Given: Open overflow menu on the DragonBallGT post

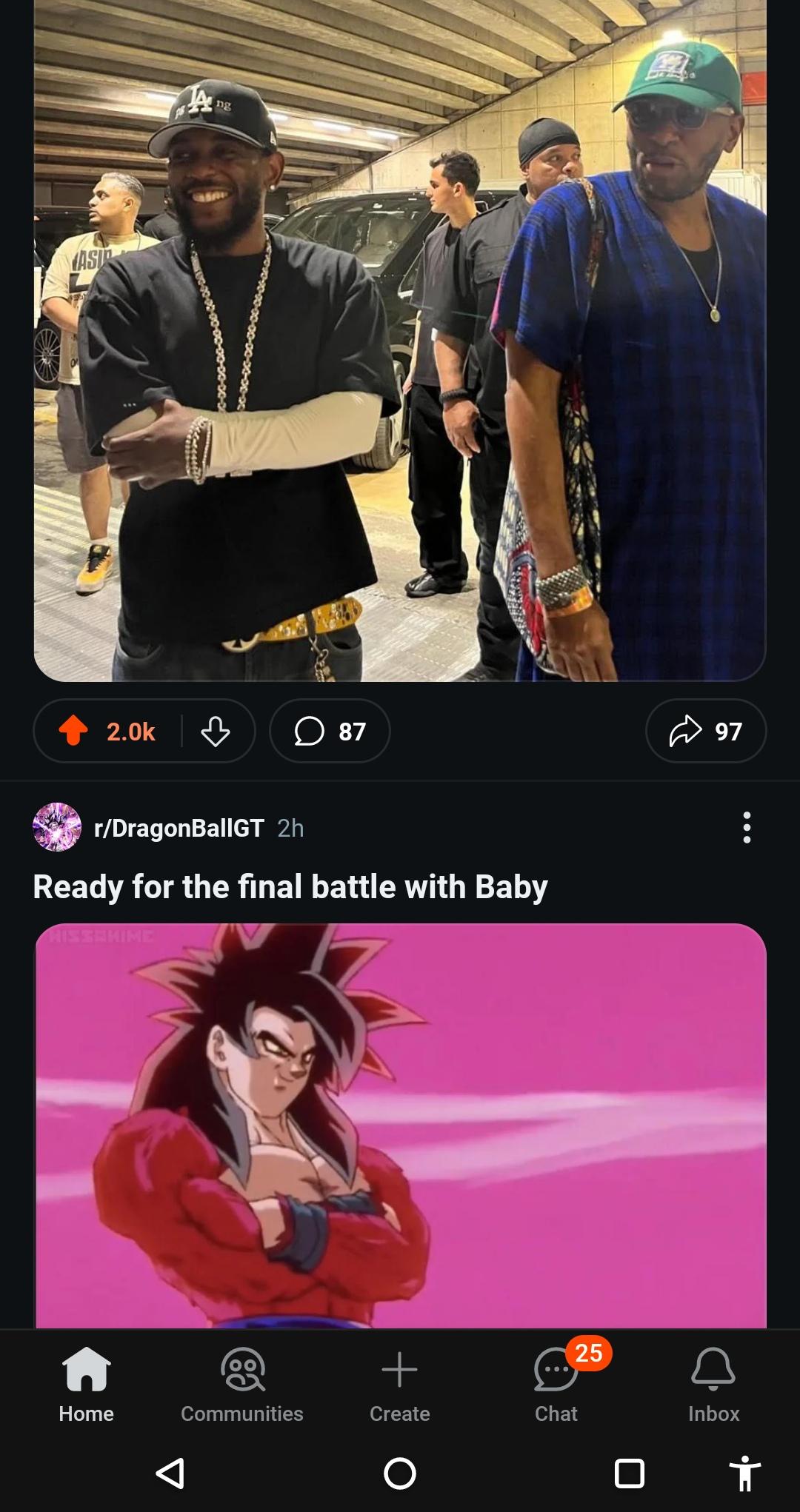Looking at the screenshot, I should (x=747, y=828).
